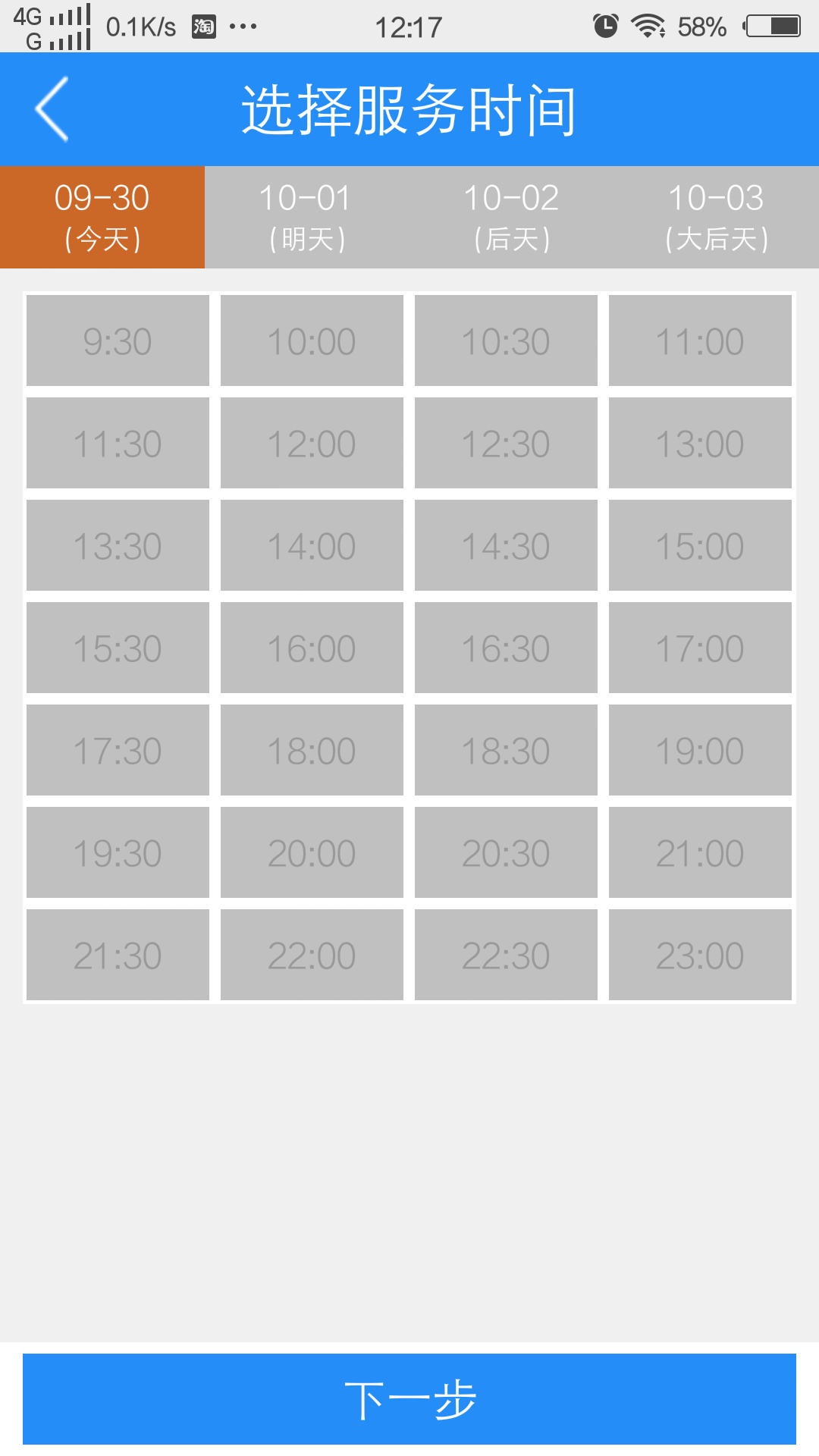The height and width of the screenshot is (1456, 819).
Task: Select the 19:30 time slot
Action: point(118,852)
